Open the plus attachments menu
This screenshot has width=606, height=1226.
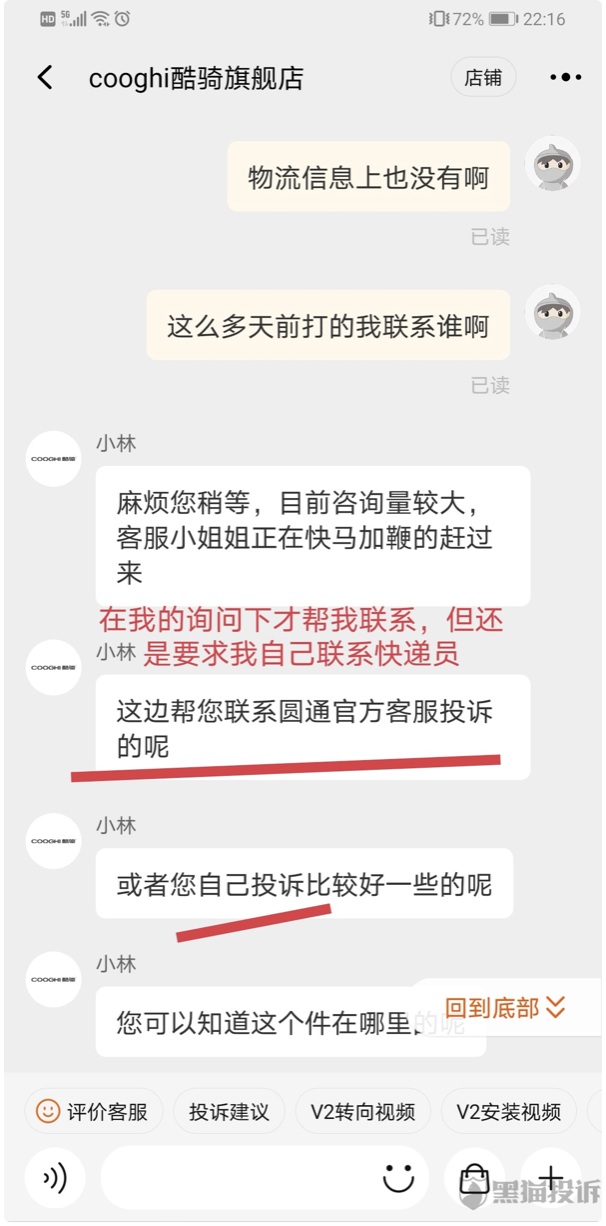coord(551,1178)
